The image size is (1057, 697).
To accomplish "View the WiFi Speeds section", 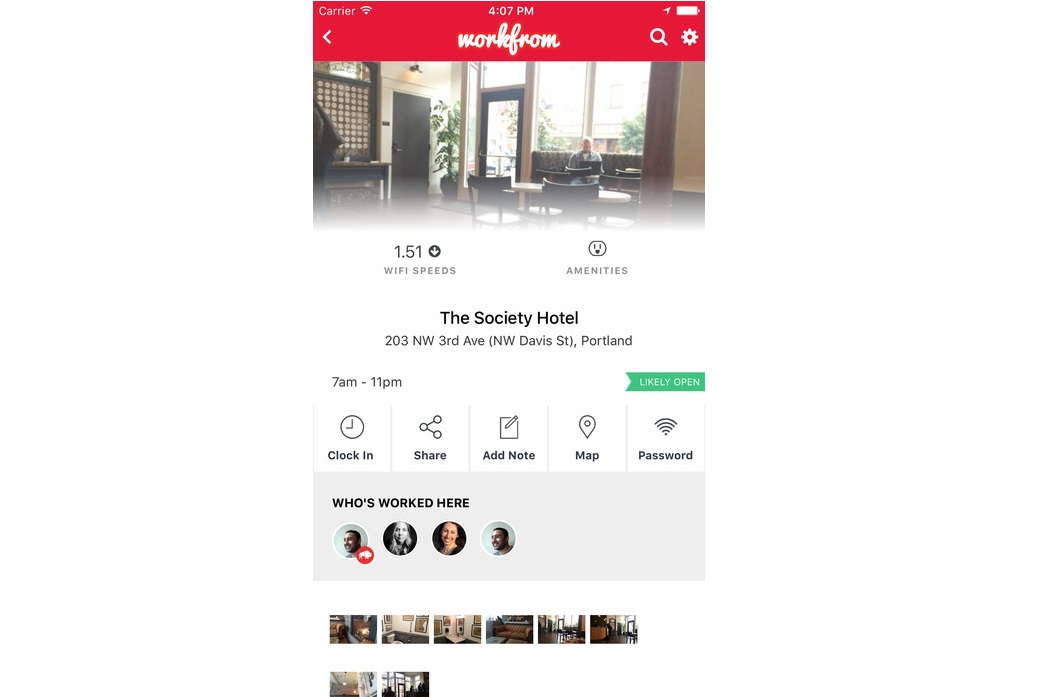I will coord(419,258).
